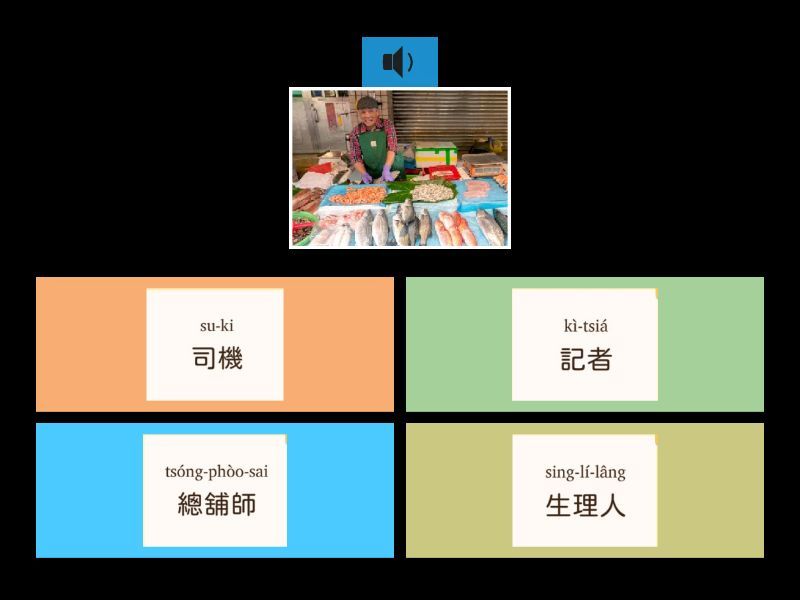Select the answer 司機 (su-ki)
The image size is (800, 600).
pyautogui.click(x=215, y=345)
